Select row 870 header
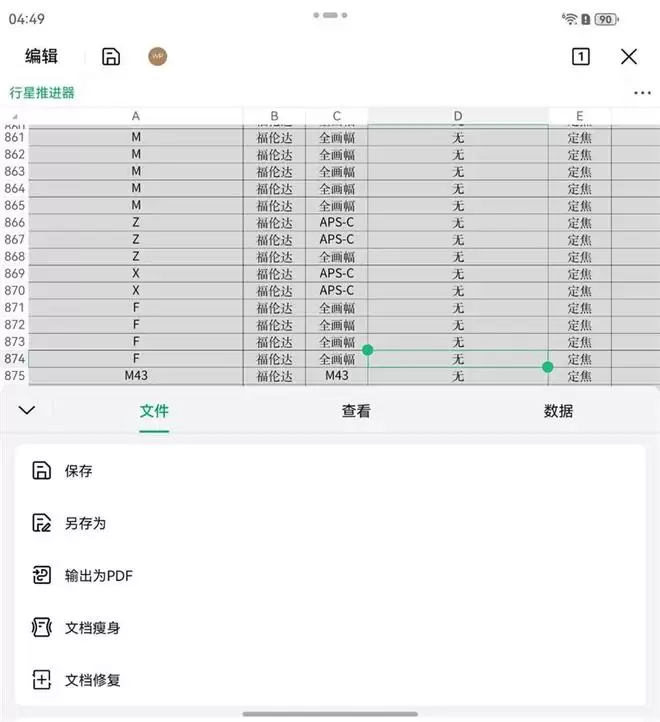Screen dimensions: 660x722 15,291
